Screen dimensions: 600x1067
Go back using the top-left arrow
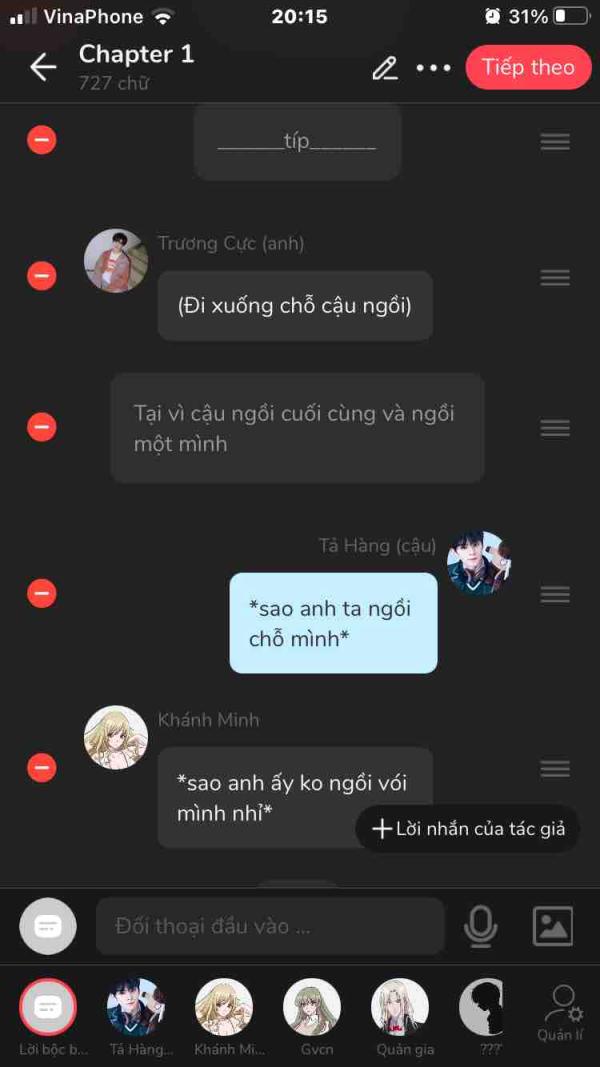(43, 67)
